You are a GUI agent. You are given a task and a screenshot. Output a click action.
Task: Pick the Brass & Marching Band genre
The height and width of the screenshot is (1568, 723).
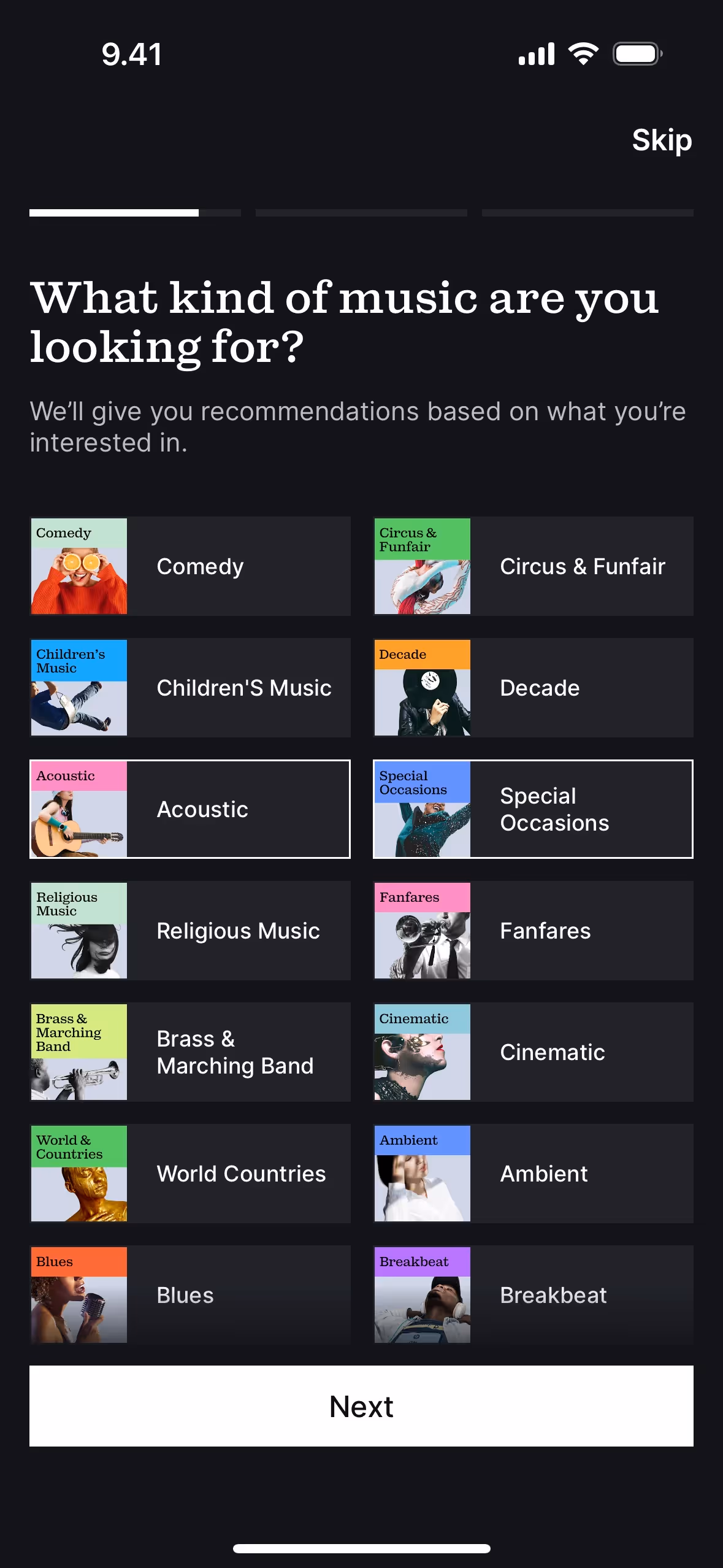(190, 1052)
